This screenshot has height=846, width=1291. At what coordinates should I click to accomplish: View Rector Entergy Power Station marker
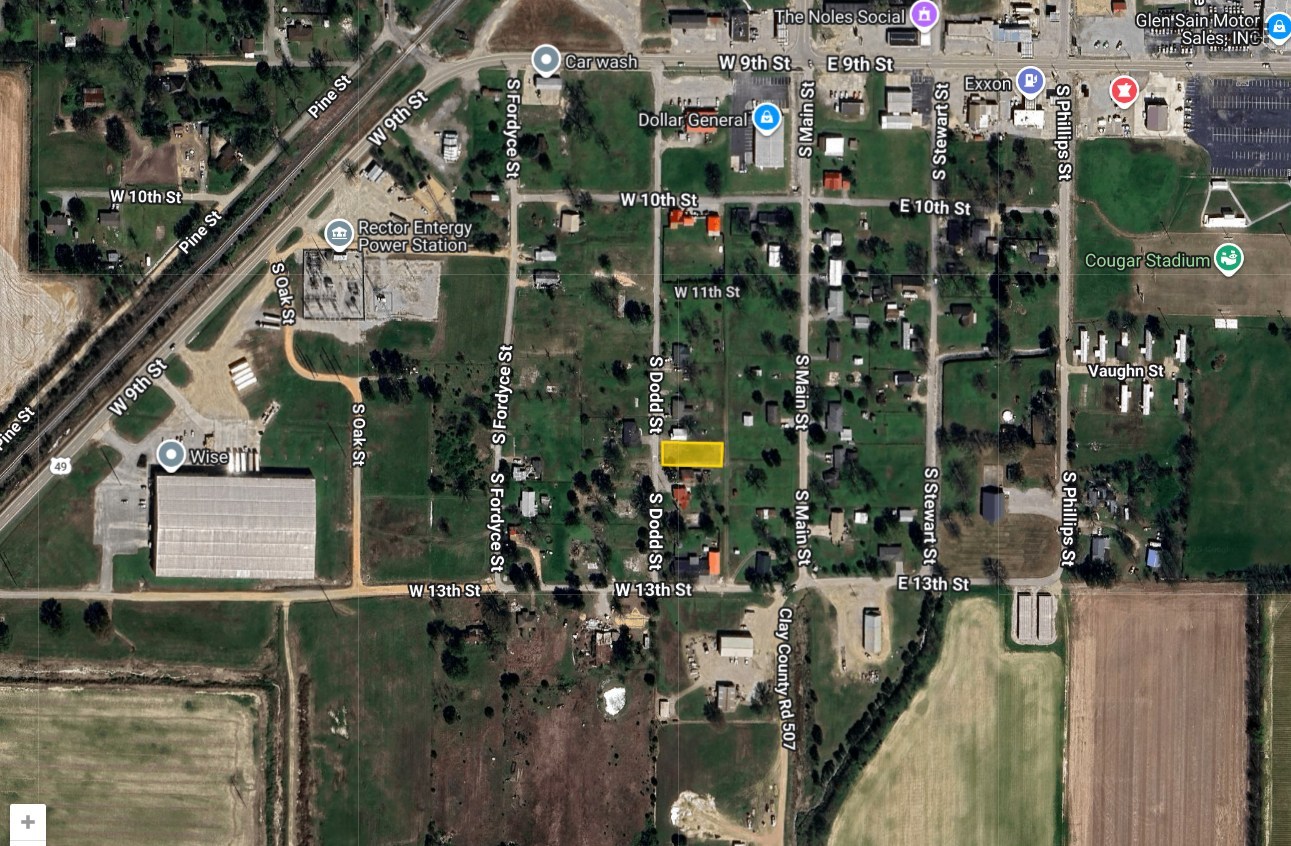pos(339,235)
